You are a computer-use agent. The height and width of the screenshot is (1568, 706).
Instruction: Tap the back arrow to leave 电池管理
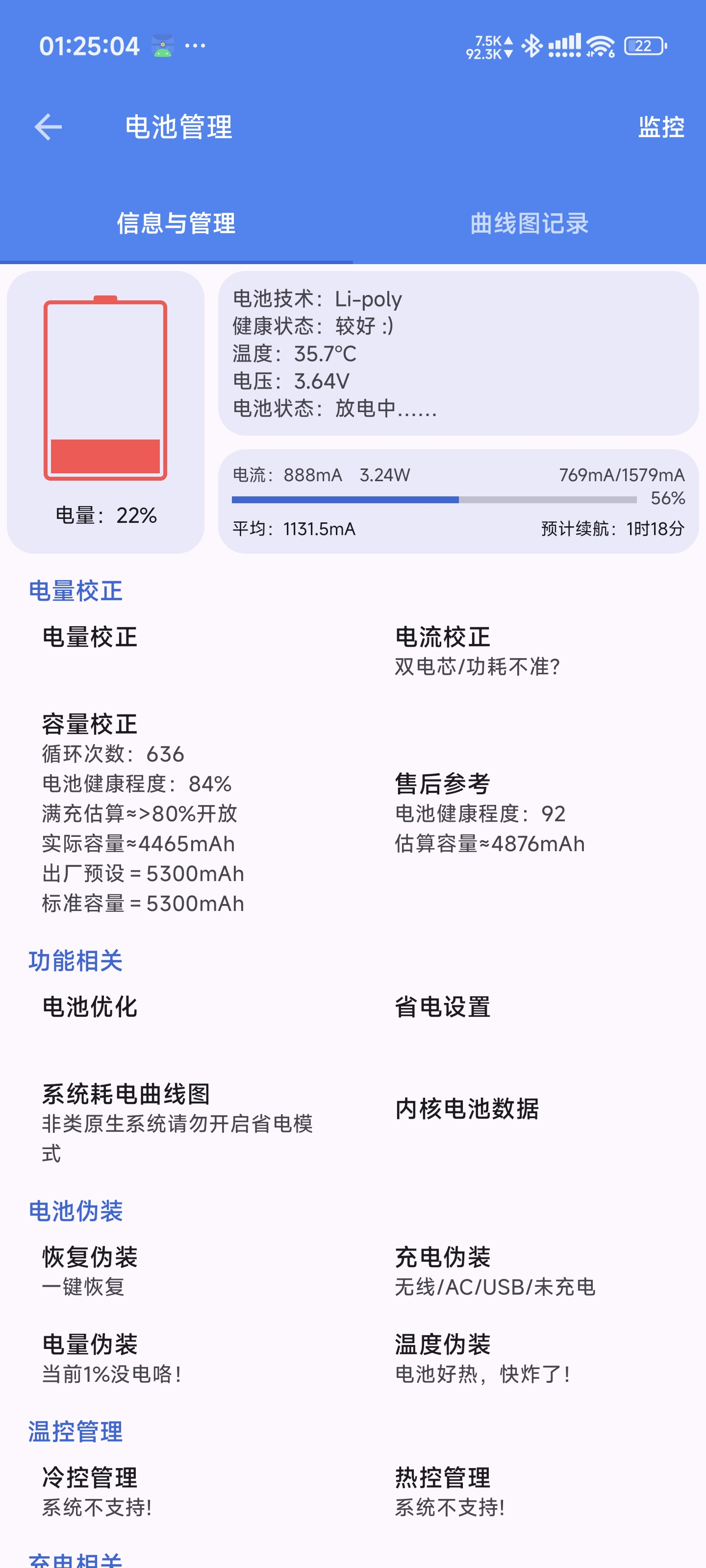coord(48,126)
